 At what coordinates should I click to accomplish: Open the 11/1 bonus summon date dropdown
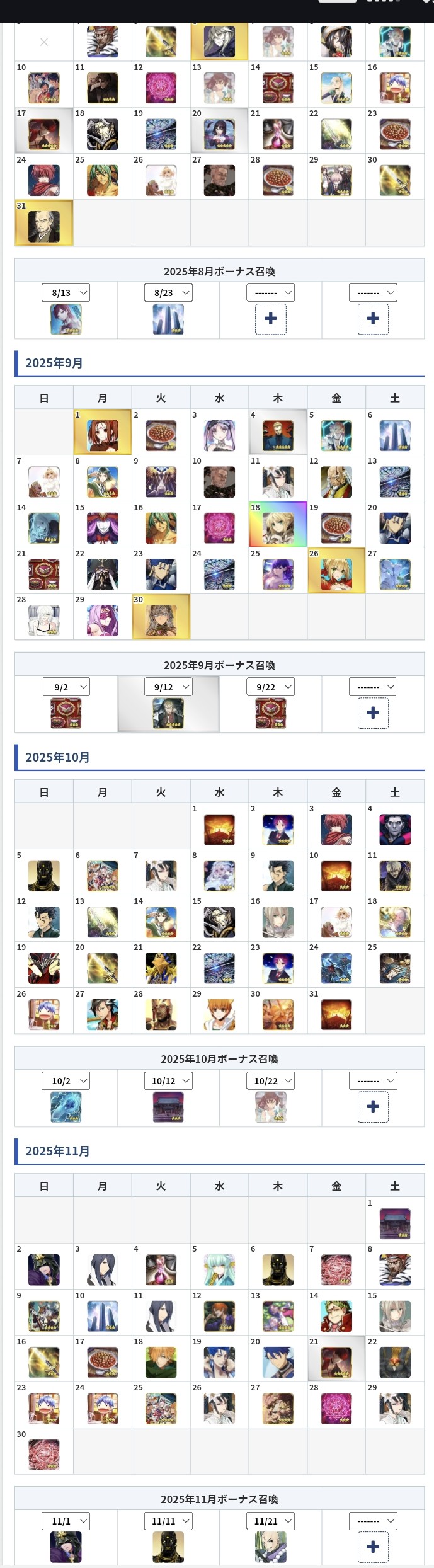pyautogui.click(x=66, y=1521)
